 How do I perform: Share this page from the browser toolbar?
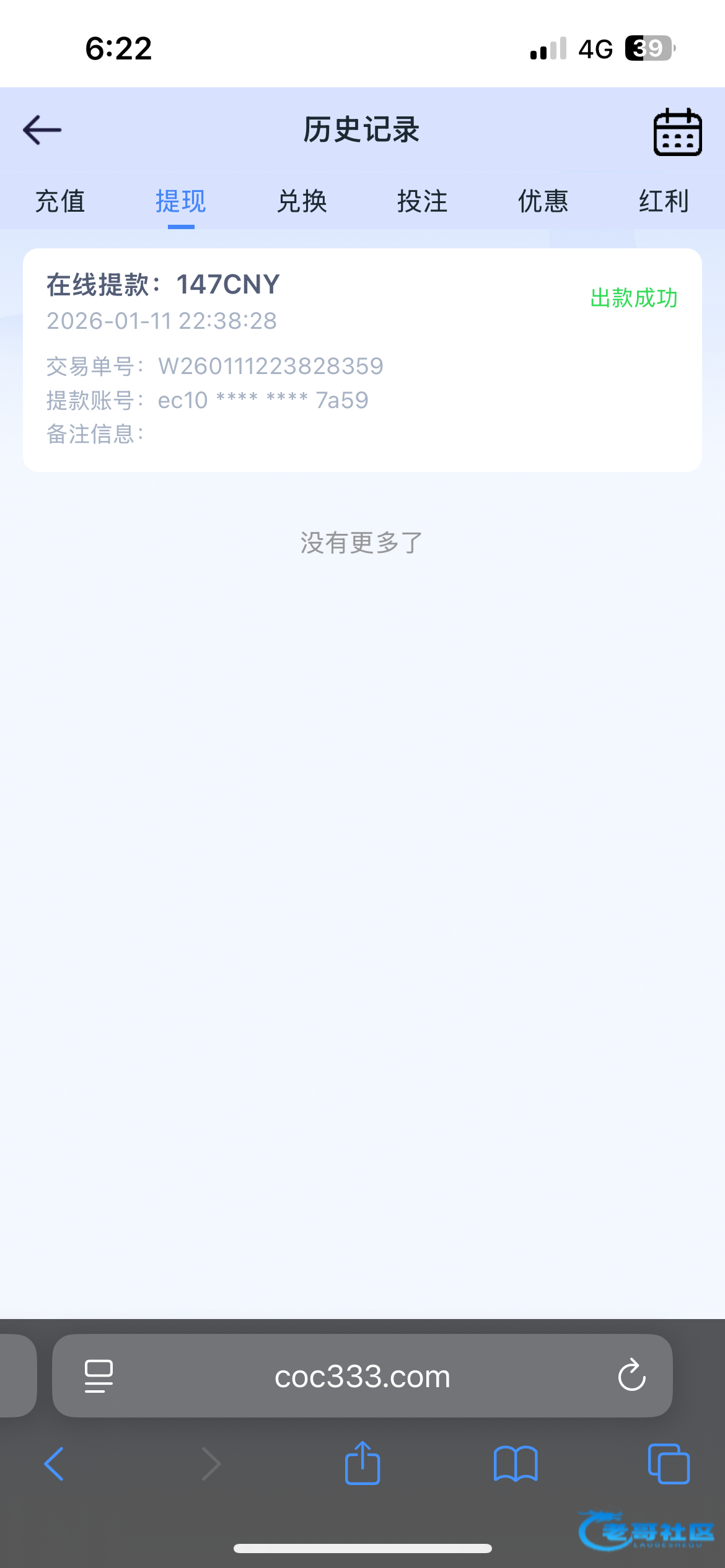(362, 1463)
